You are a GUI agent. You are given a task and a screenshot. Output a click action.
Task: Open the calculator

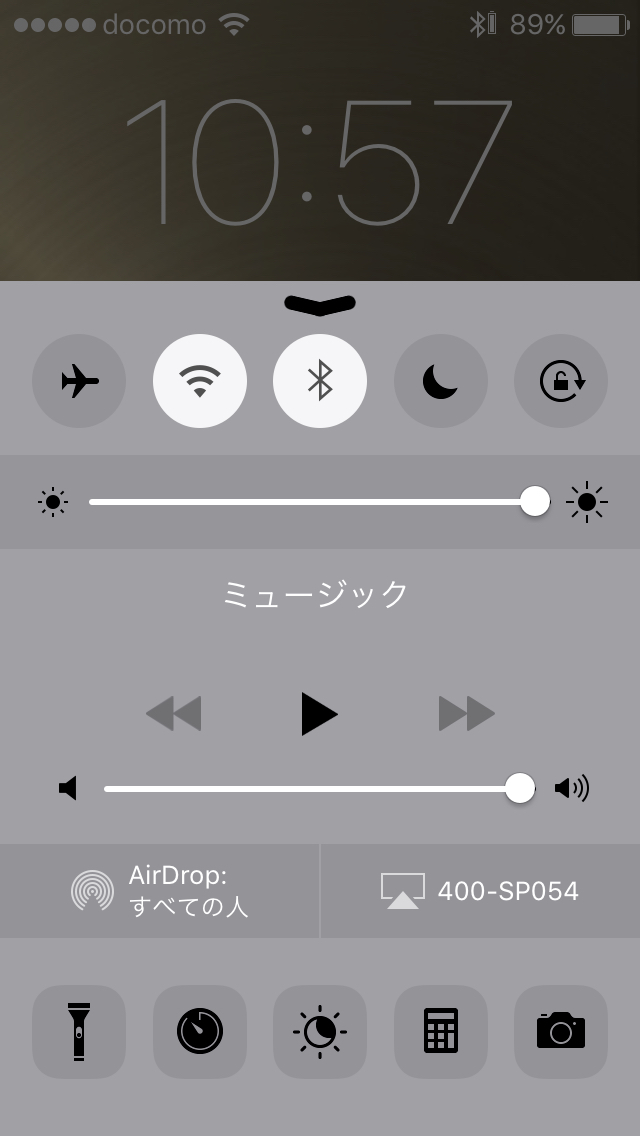click(x=440, y=1031)
